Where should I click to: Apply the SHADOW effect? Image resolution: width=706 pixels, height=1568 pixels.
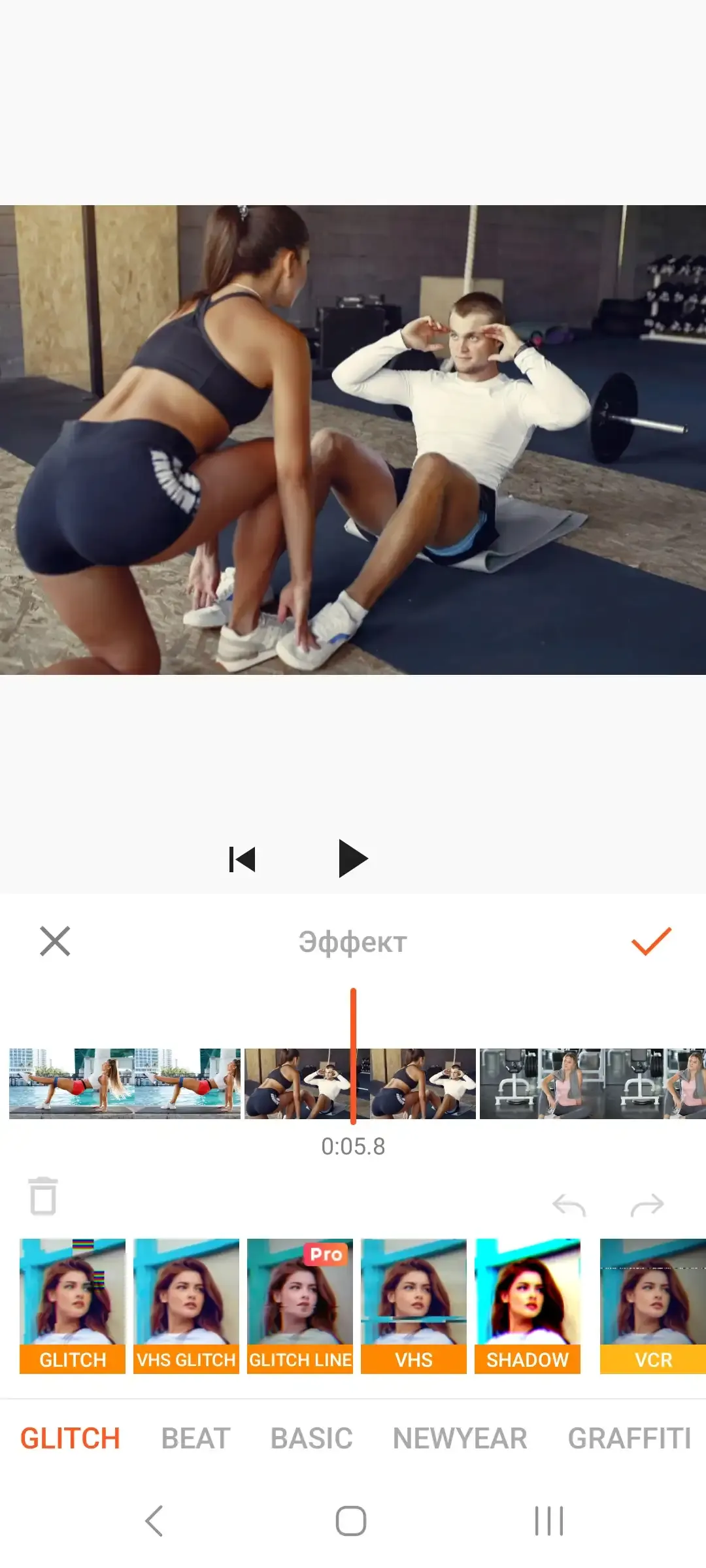click(528, 1306)
